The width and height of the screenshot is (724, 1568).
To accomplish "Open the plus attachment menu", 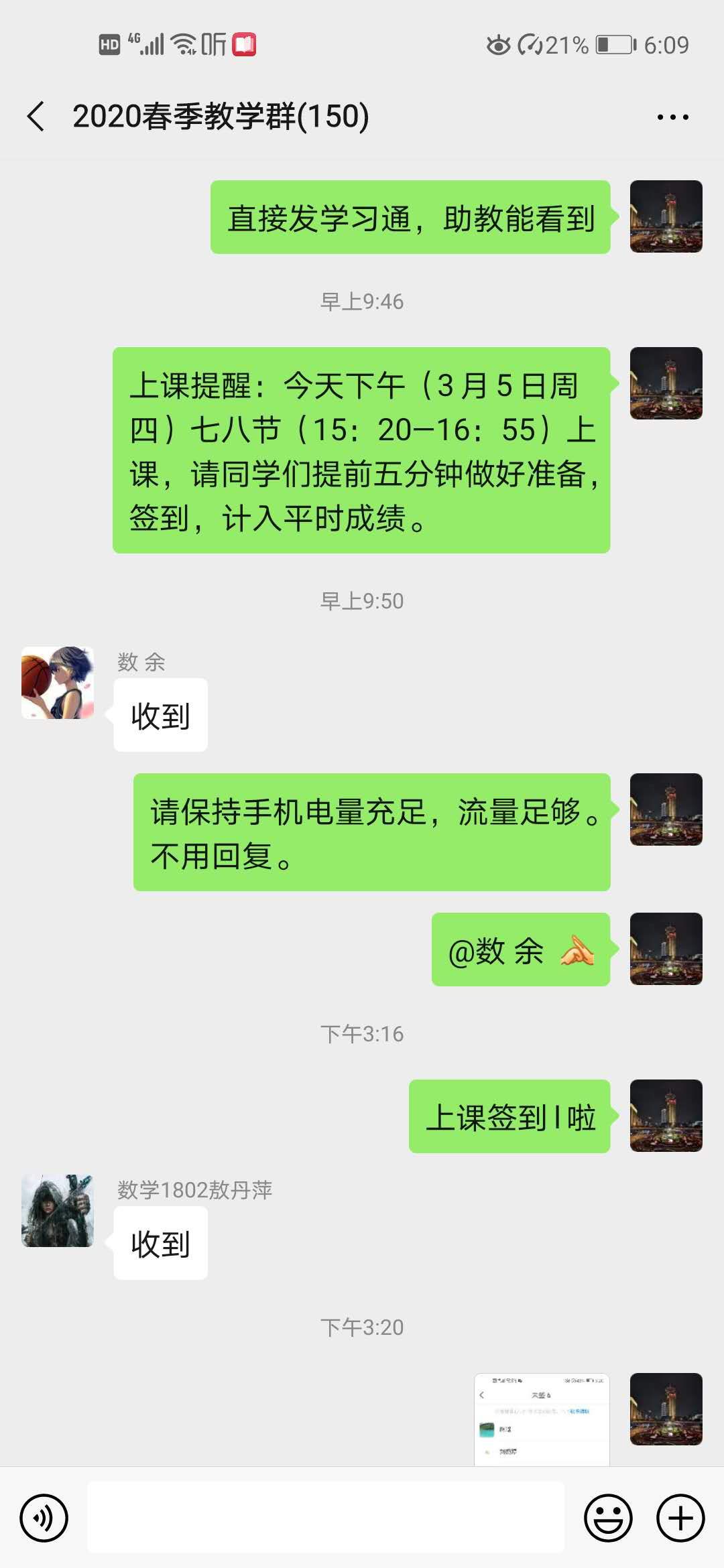I will [x=679, y=1516].
